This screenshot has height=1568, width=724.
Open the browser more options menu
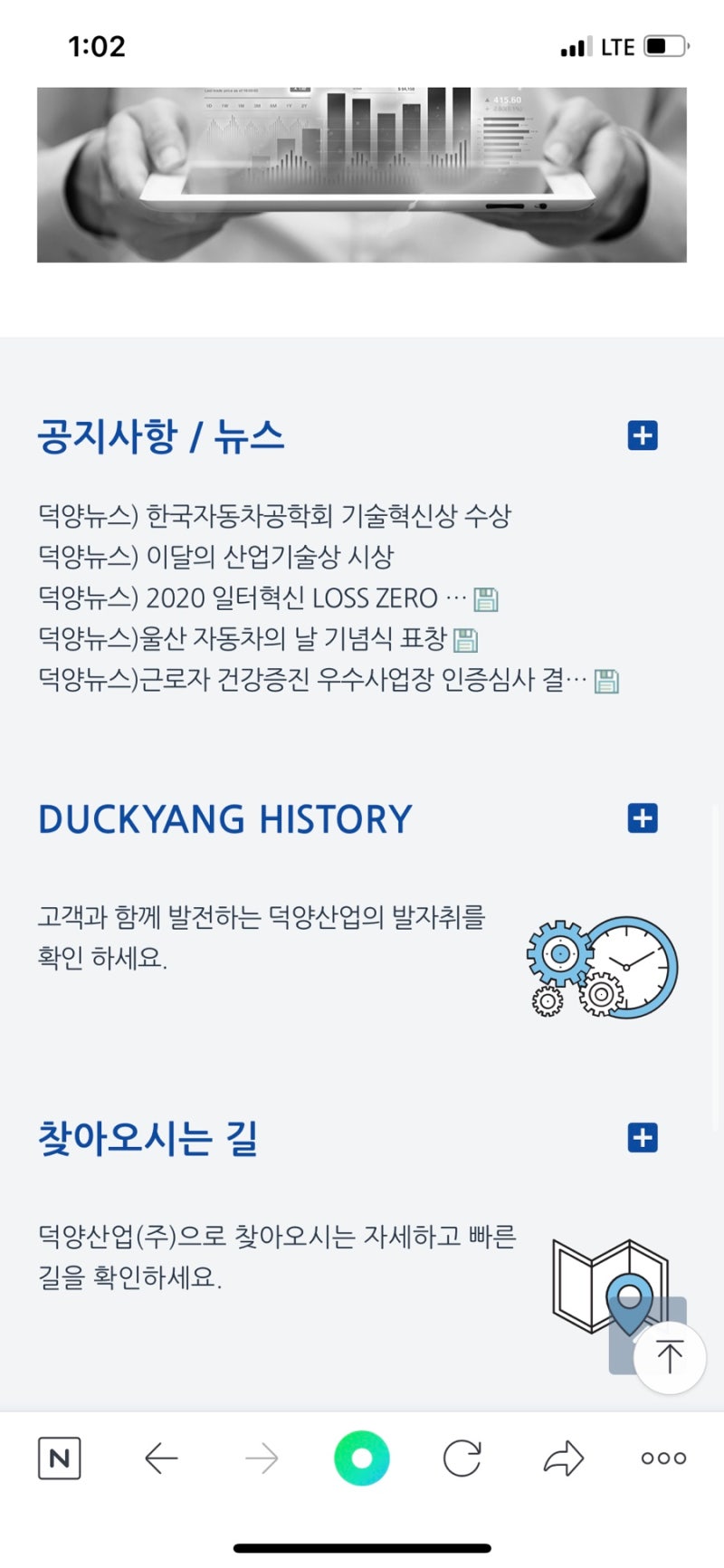click(x=663, y=1458)
